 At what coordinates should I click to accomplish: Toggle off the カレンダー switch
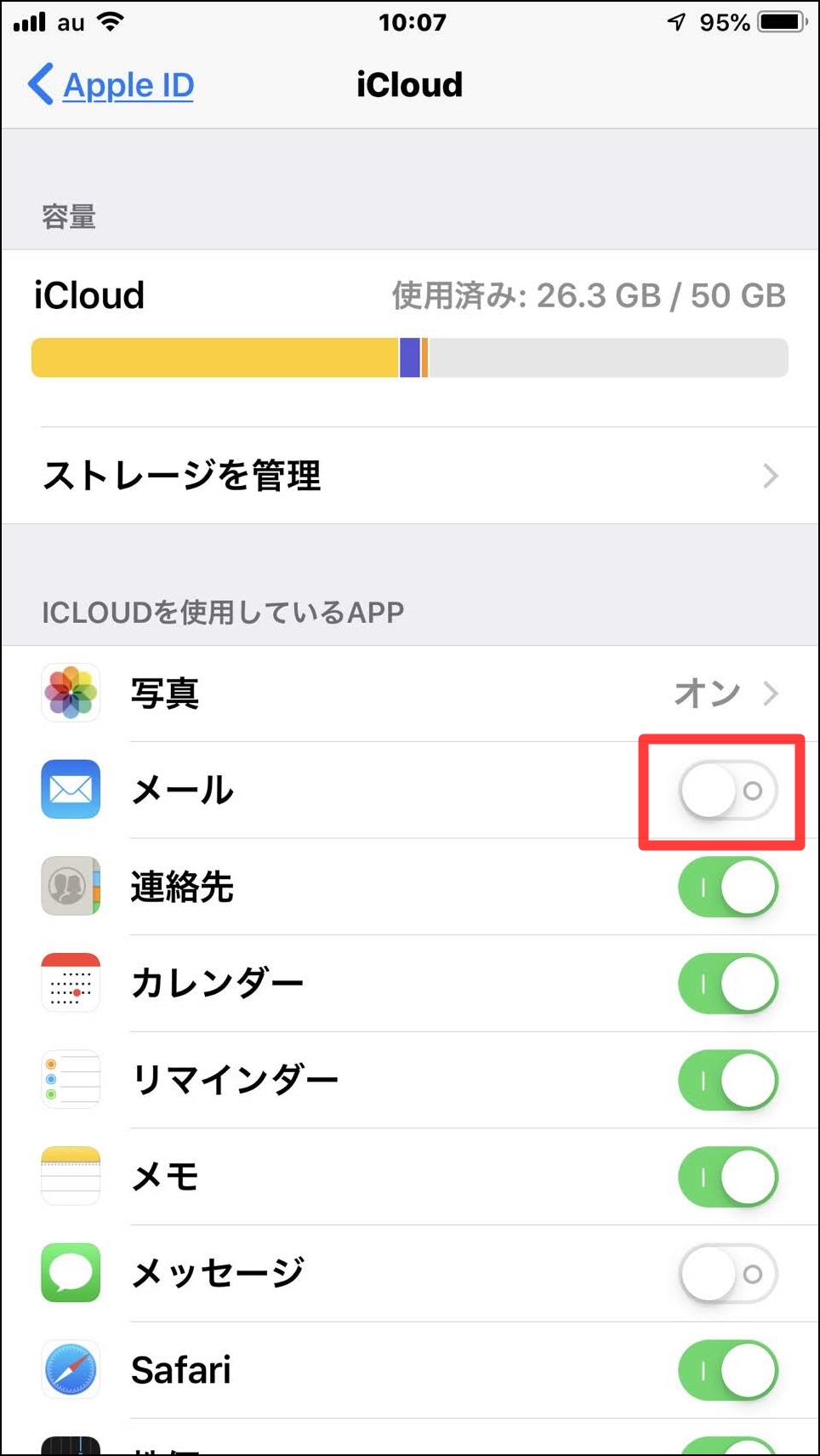coord(729,983)
